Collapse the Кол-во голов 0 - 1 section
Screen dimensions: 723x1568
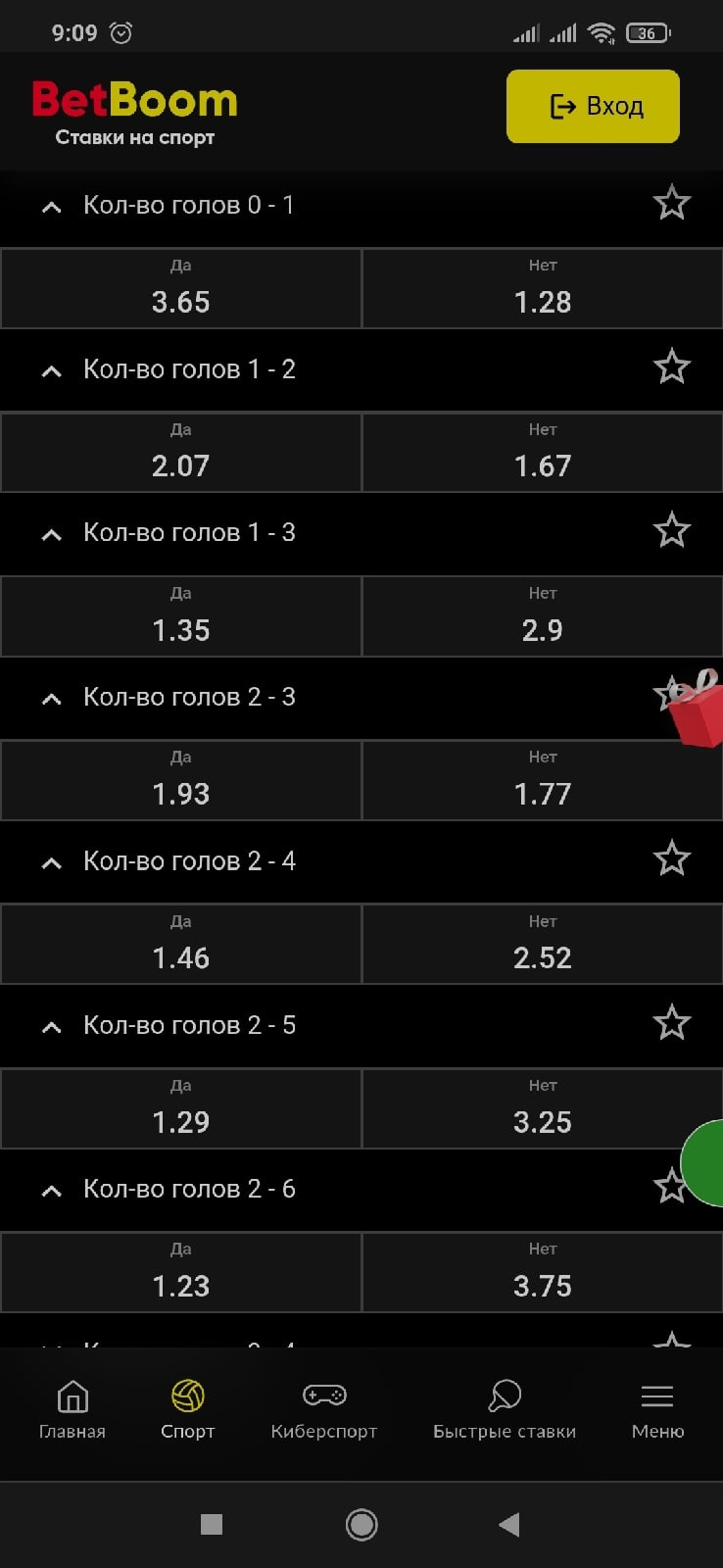(x=52, y=207)
